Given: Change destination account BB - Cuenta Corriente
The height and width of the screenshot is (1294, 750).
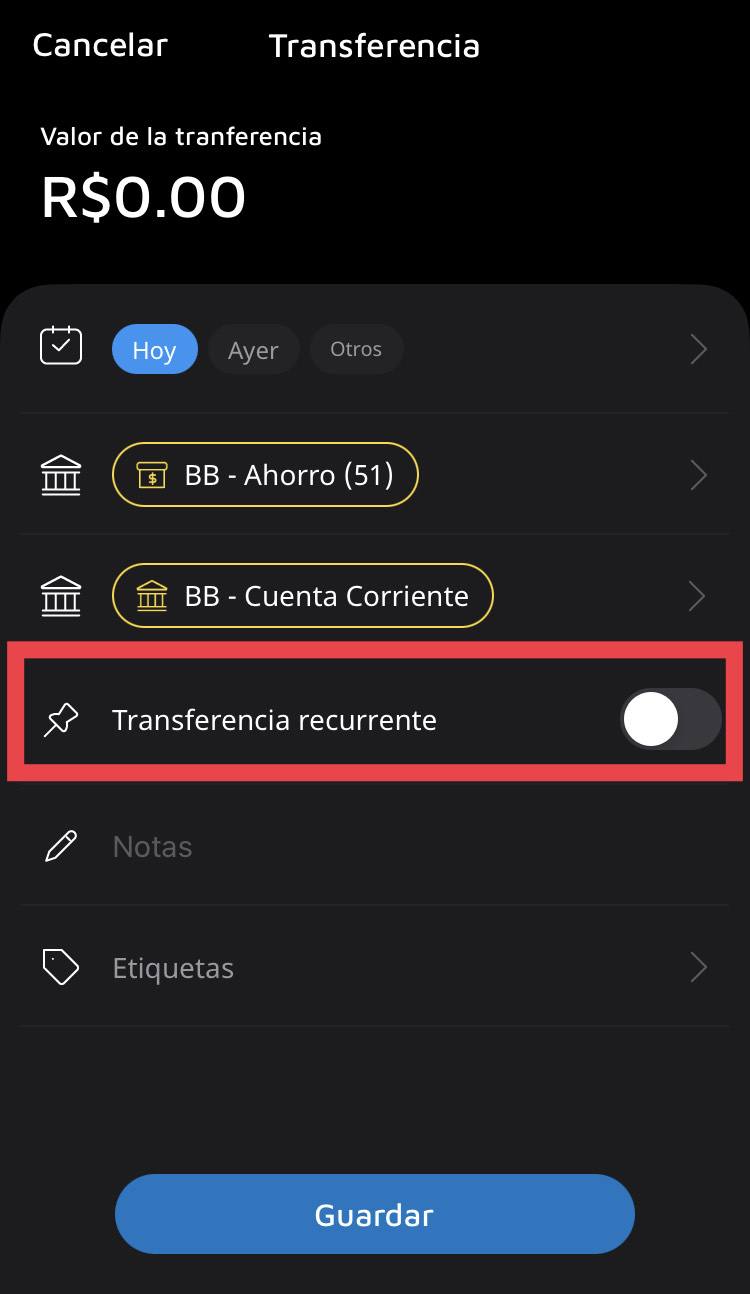Looking at the screenshot, I should click(303, 596).
